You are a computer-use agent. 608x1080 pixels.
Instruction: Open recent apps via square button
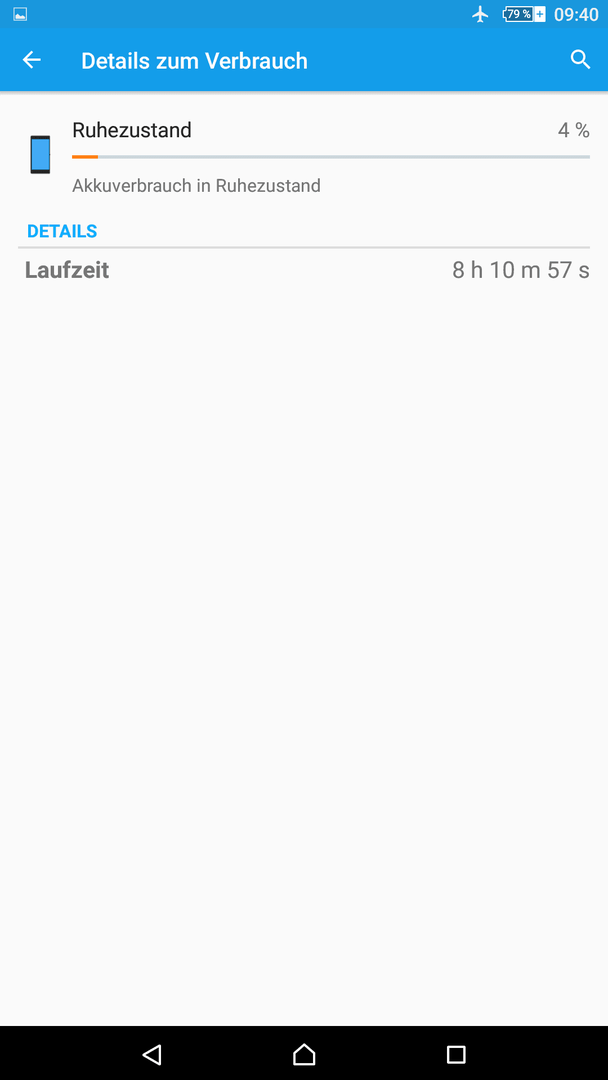pyautogui.click(x=456, y=1054)
